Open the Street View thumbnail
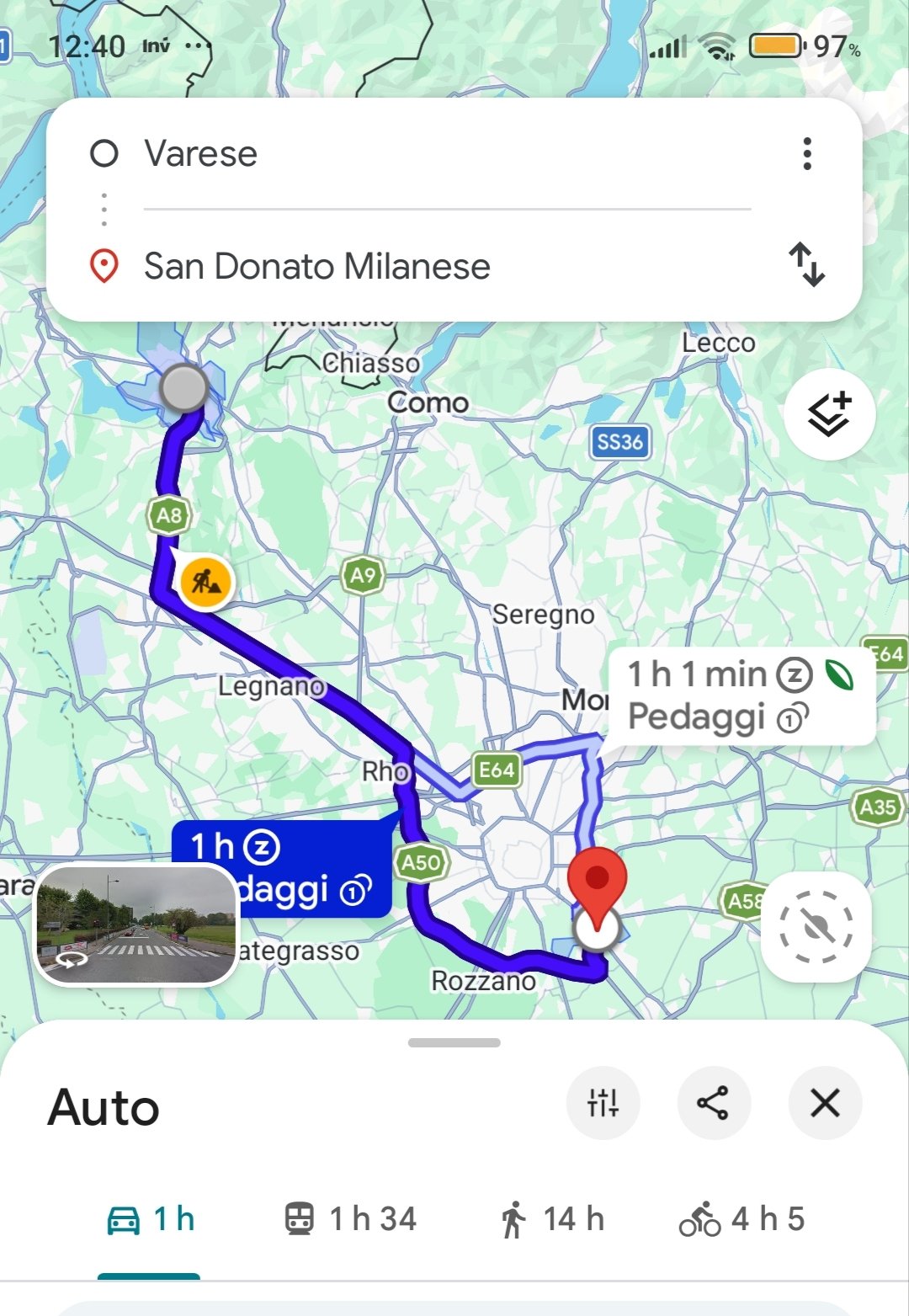This screenshot has height=1316, width=909. point(136,924)
